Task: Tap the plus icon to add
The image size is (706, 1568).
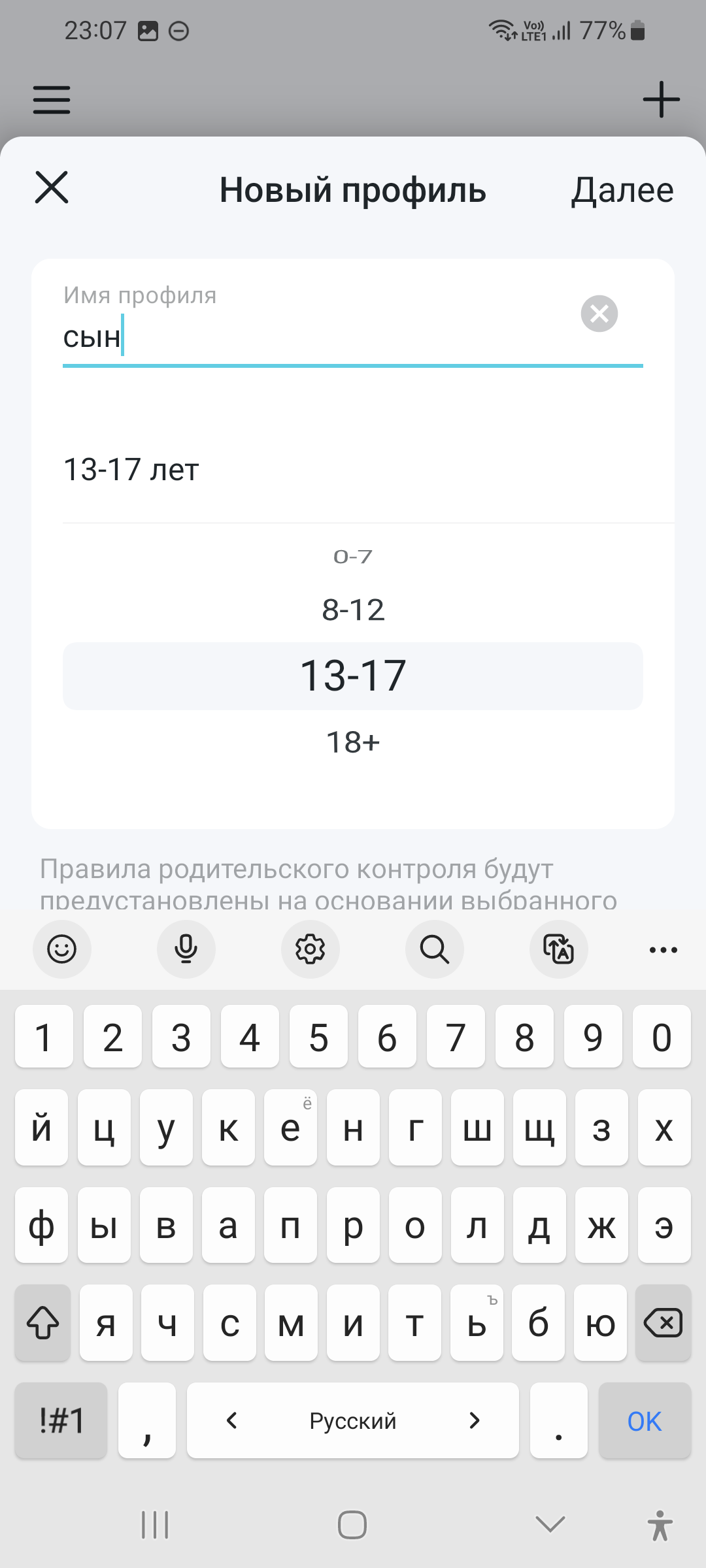Action: click(x=661, y=100)
